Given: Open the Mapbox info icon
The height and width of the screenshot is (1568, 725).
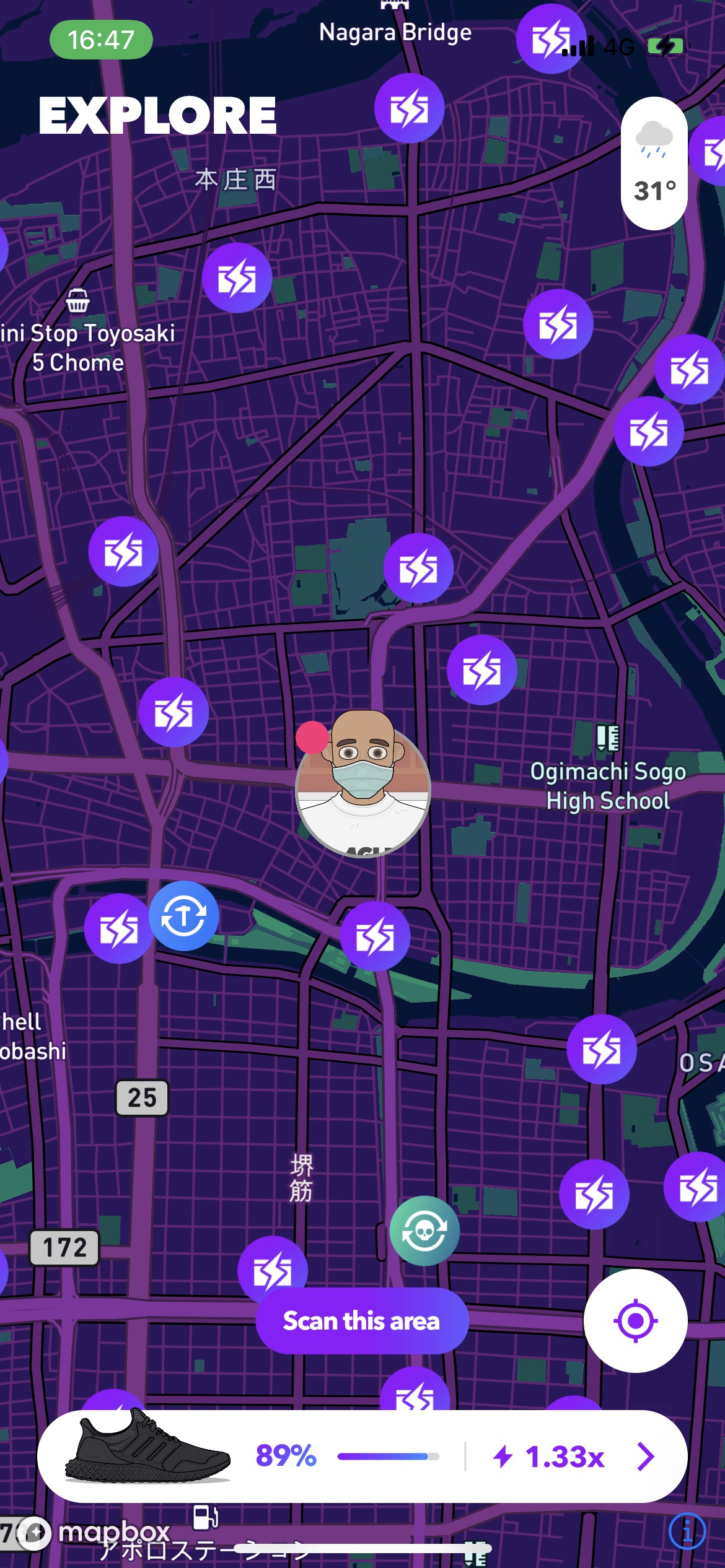Looking at the screenshot, I should (x=687, y=1531).
